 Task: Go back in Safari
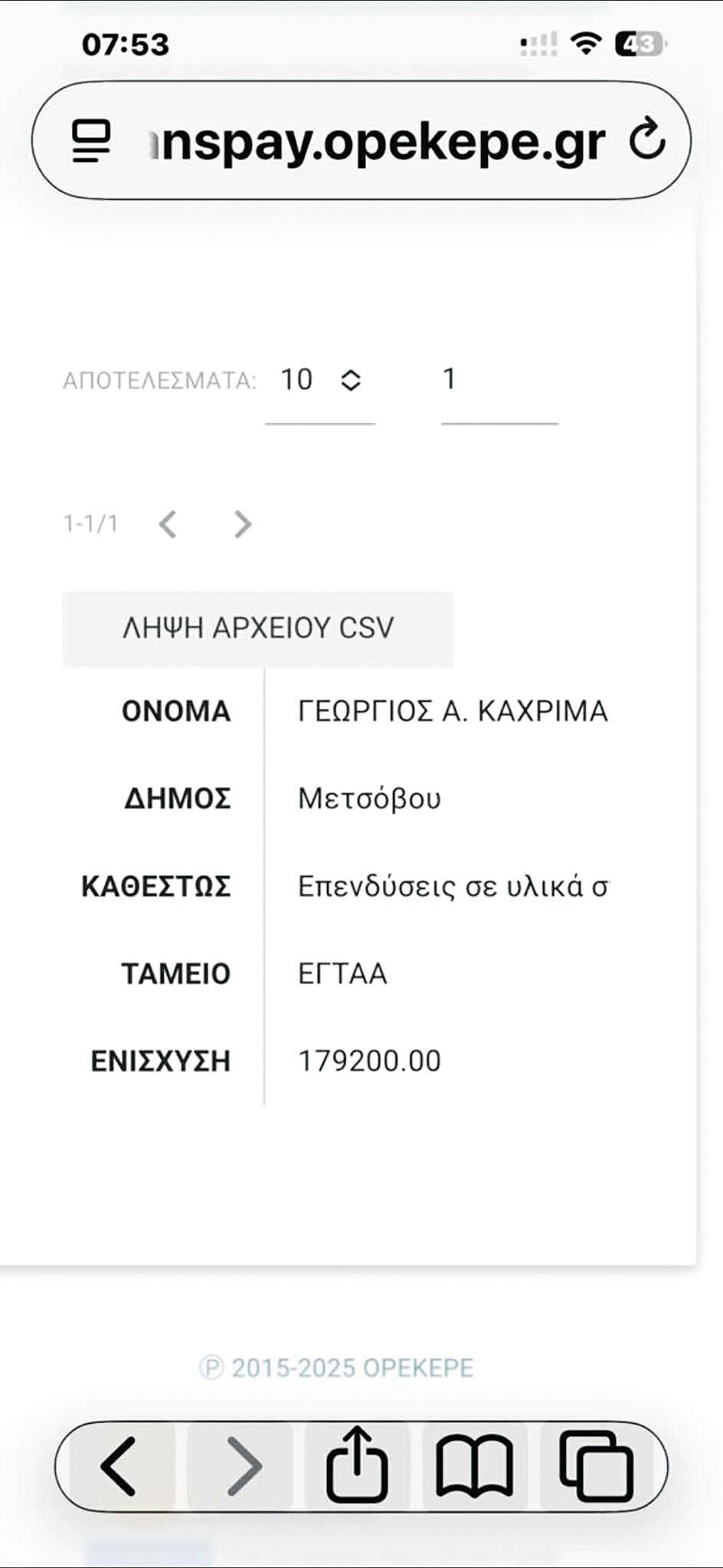pyautogui.click(x=119, y=1466)
